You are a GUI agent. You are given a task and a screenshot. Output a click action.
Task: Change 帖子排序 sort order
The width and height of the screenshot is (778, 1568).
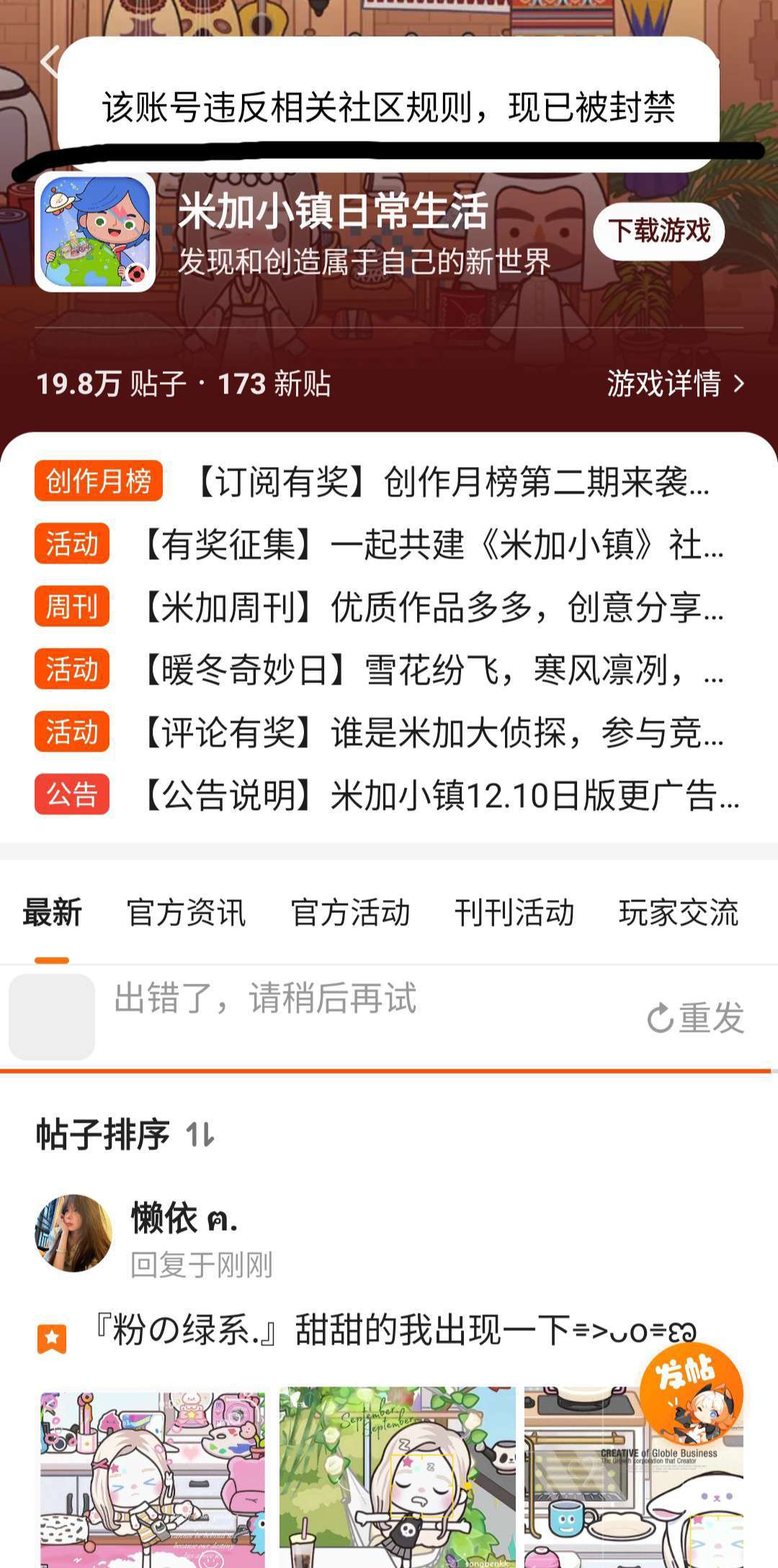tap(199, 1135)
